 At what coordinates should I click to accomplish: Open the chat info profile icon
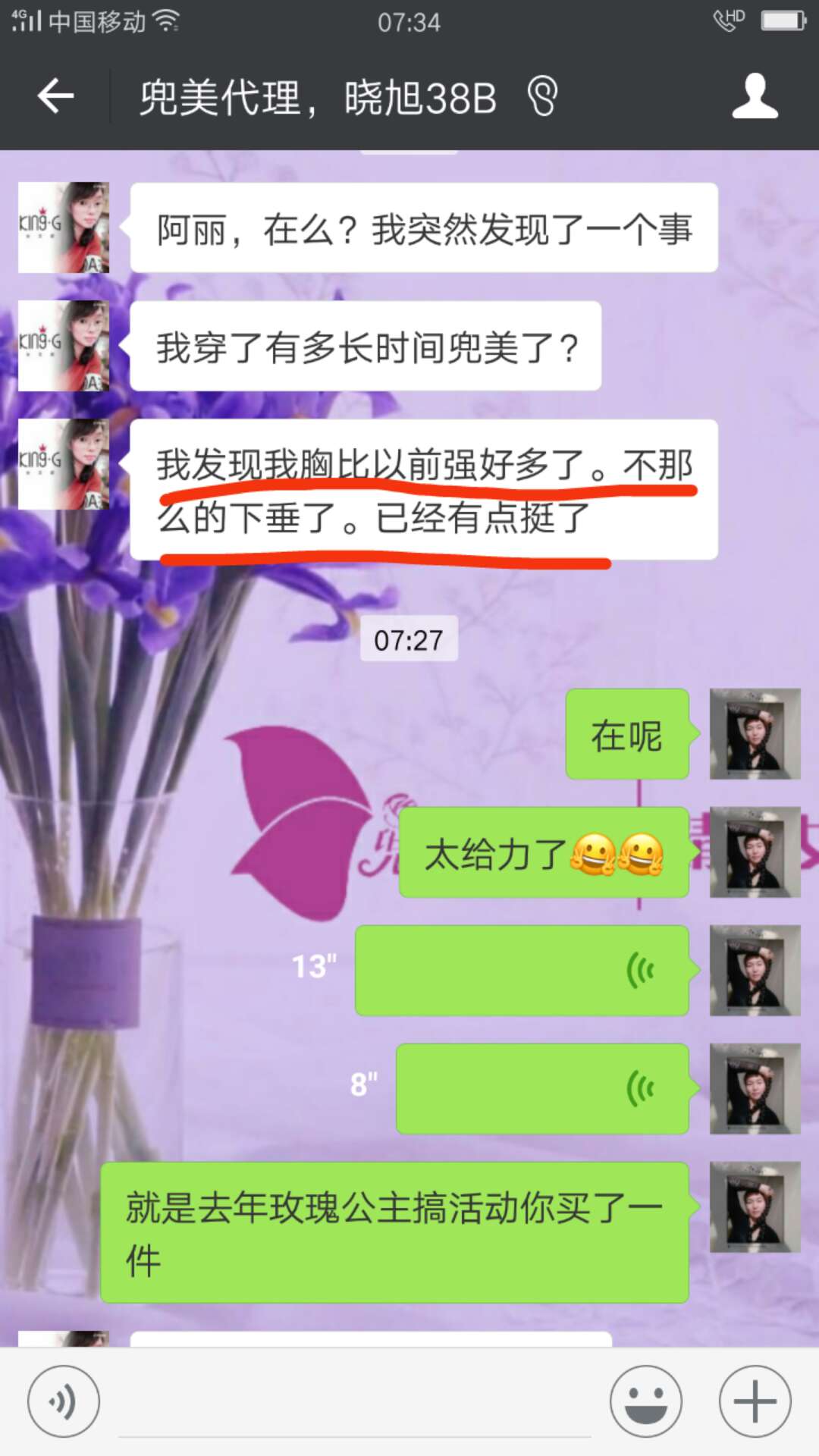(x=755, y=96)
